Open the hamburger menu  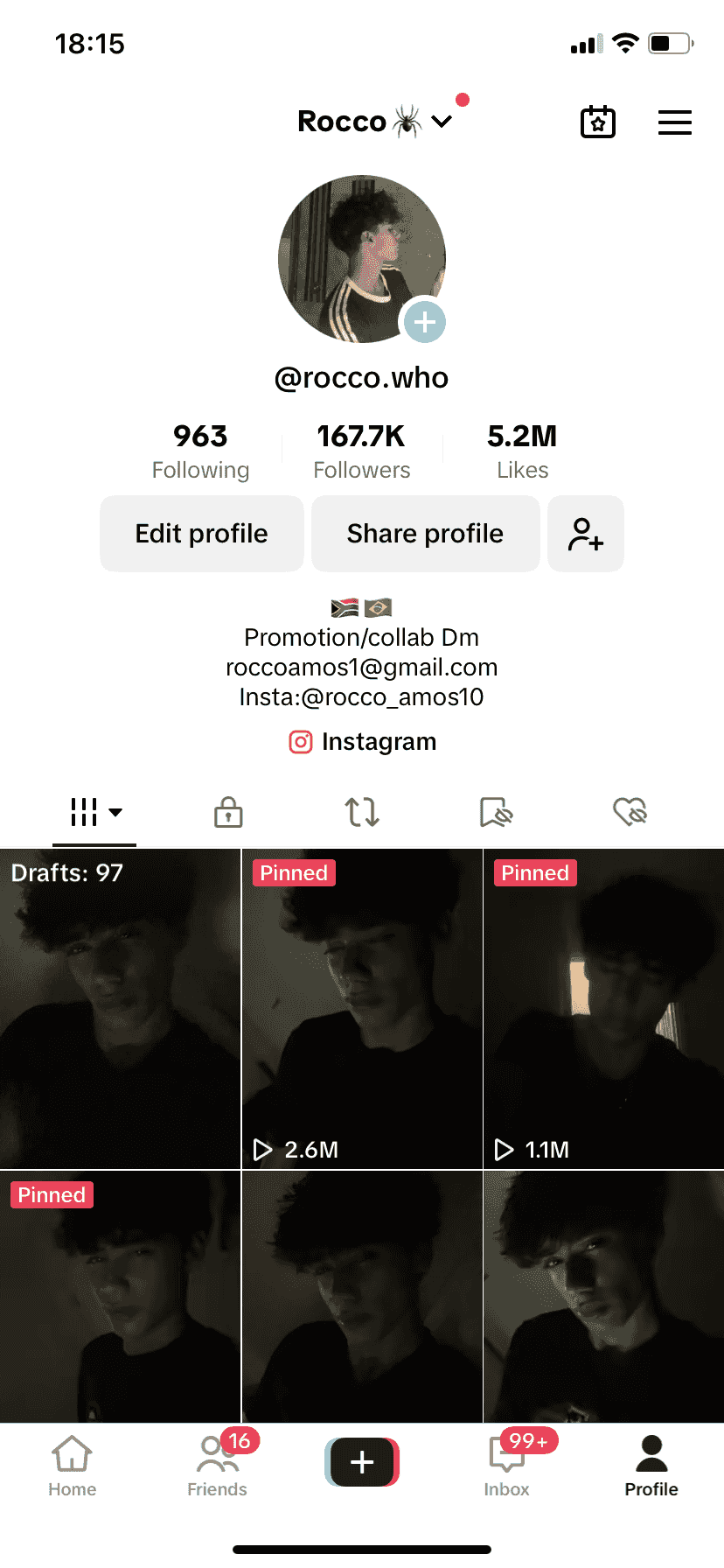(674, 122)
